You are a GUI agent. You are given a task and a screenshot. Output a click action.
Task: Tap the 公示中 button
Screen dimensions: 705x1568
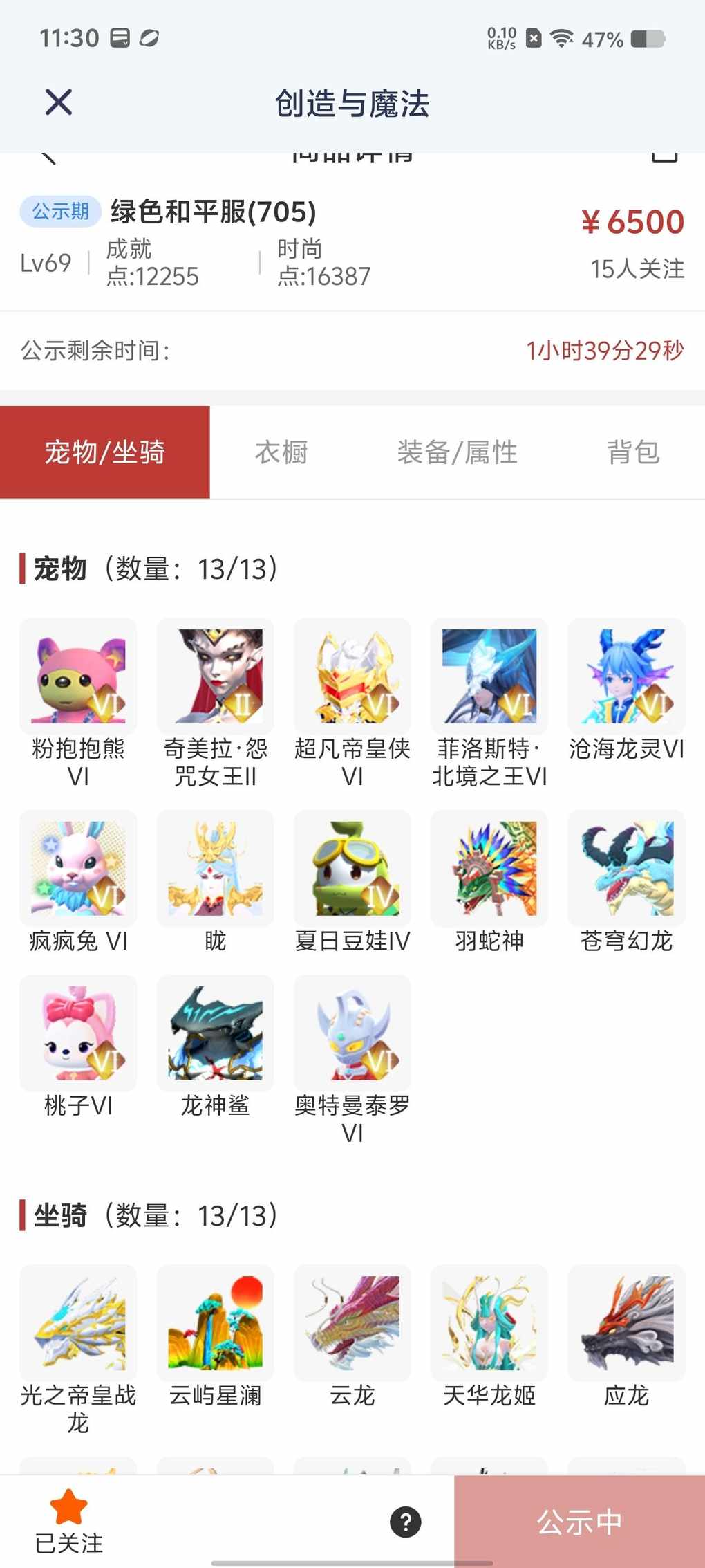579,1522
